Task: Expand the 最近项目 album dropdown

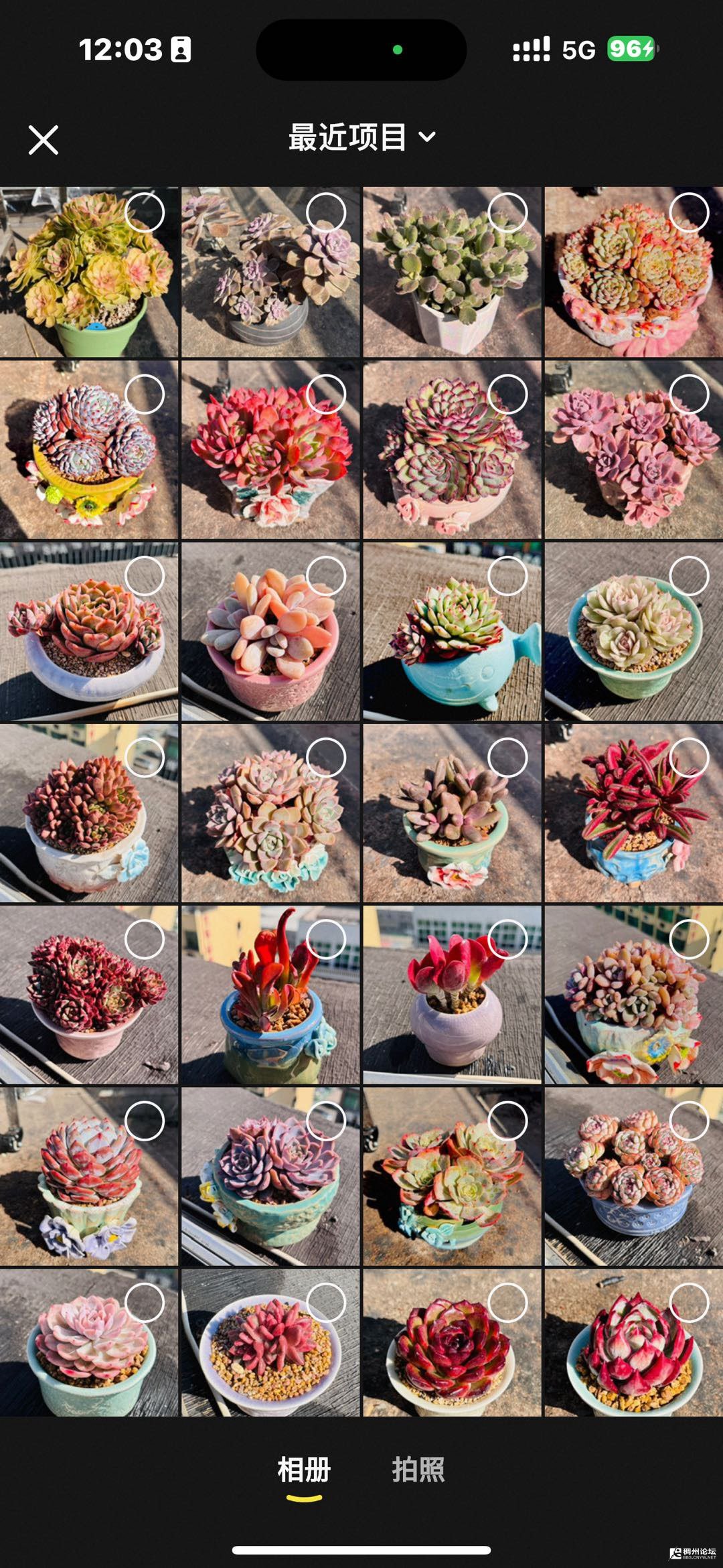Action: tap(361, 137)
